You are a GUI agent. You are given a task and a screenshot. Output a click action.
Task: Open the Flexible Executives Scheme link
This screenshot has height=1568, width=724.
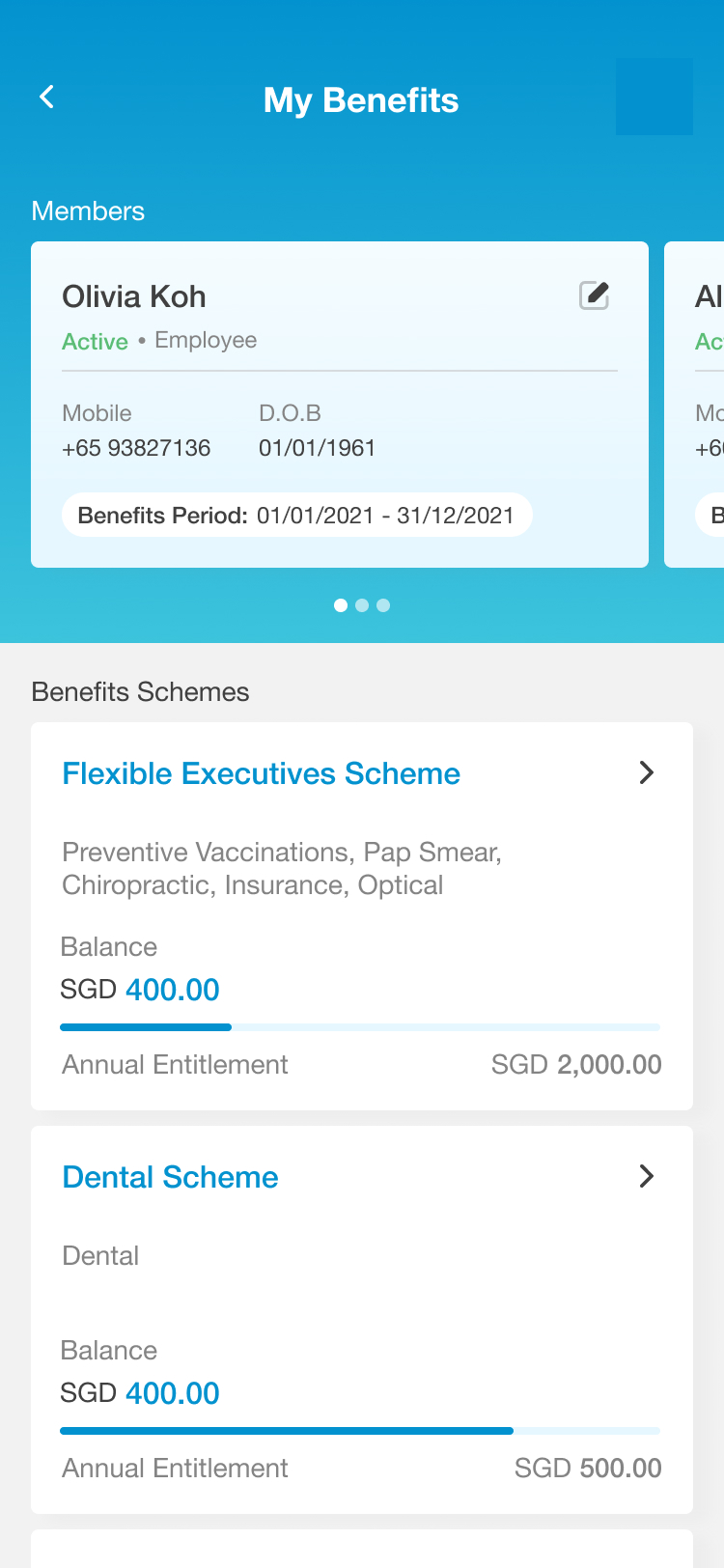click(x=261, y=772)
